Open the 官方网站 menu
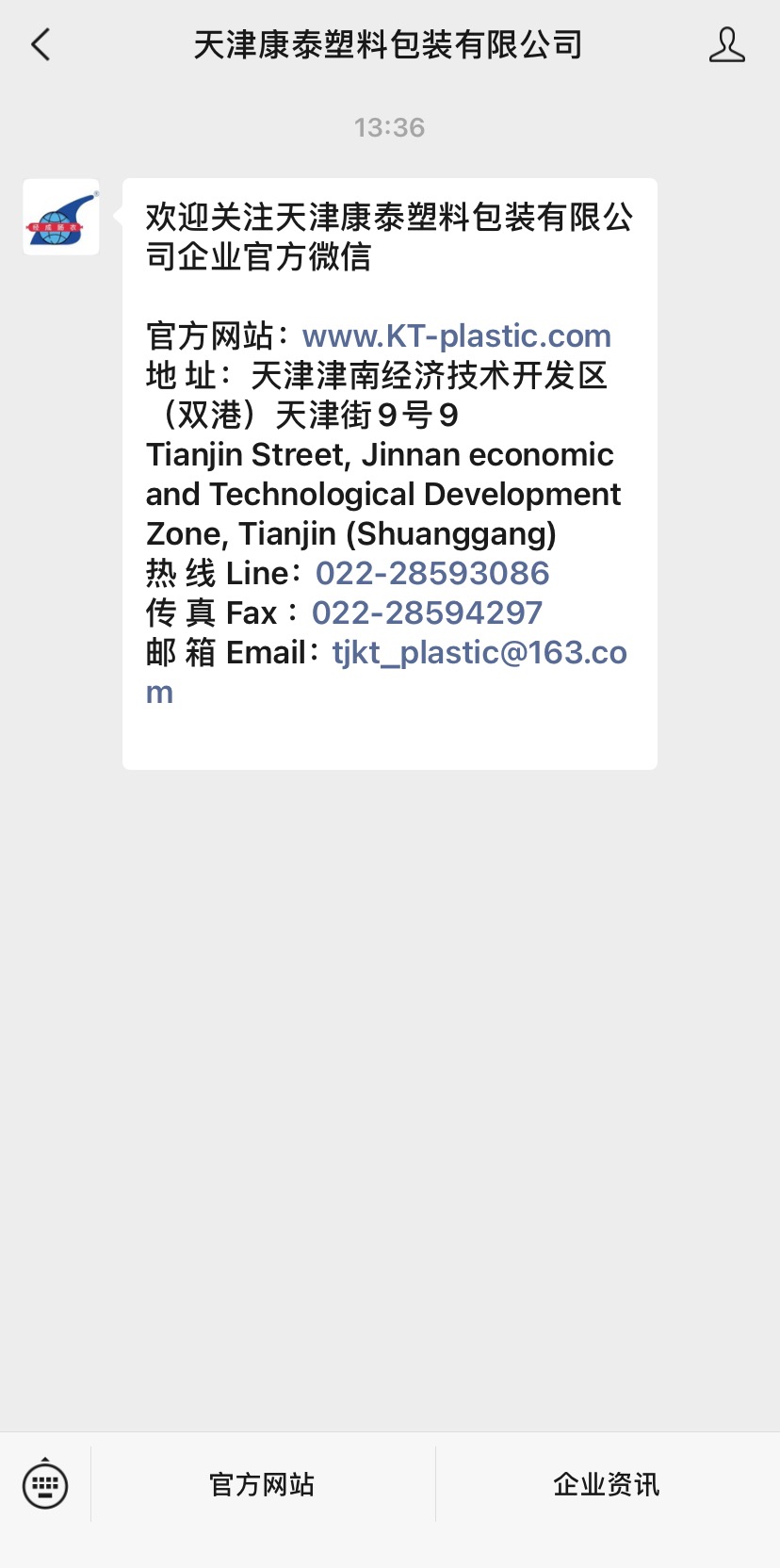Screen dimensions: 780x1568 click(263, 1484)
